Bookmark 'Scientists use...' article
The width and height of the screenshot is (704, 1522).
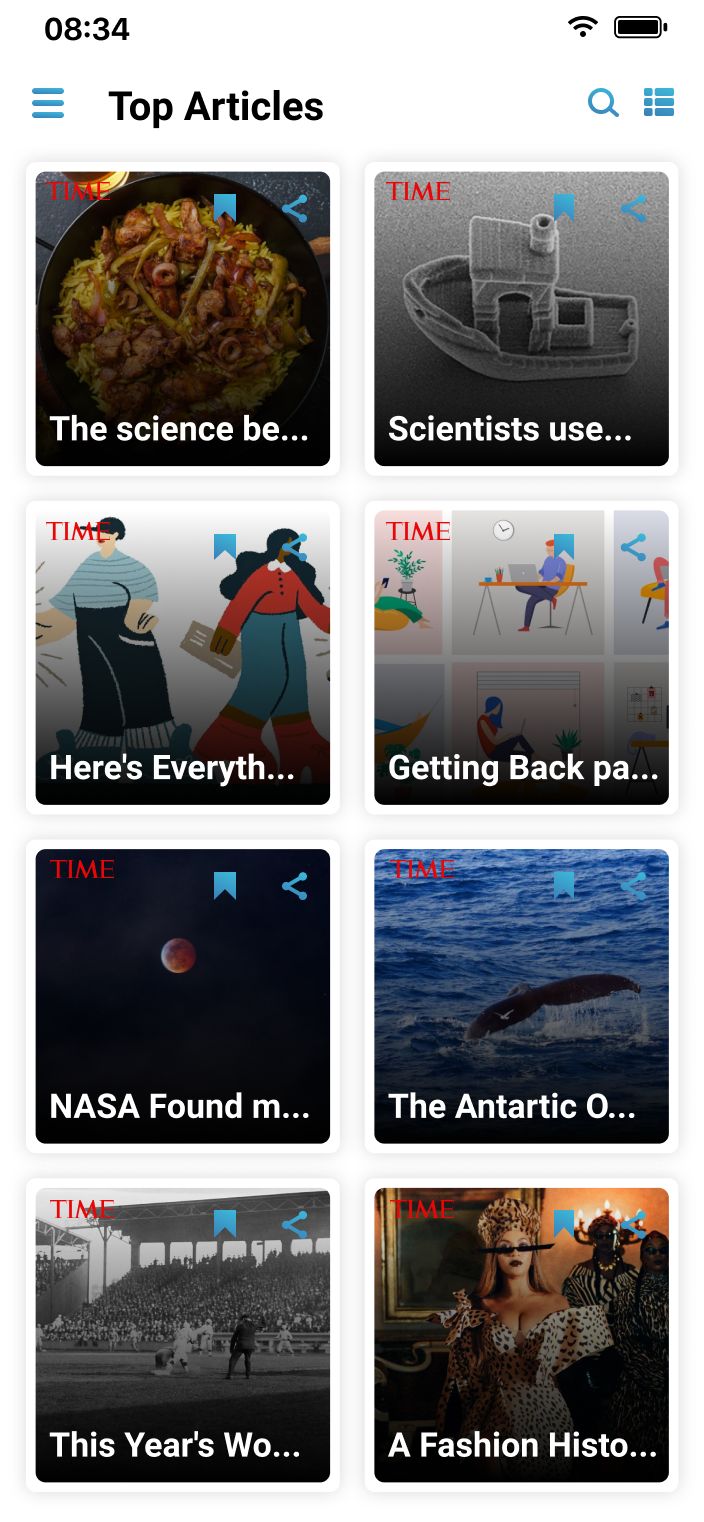[x=564, y=208]
